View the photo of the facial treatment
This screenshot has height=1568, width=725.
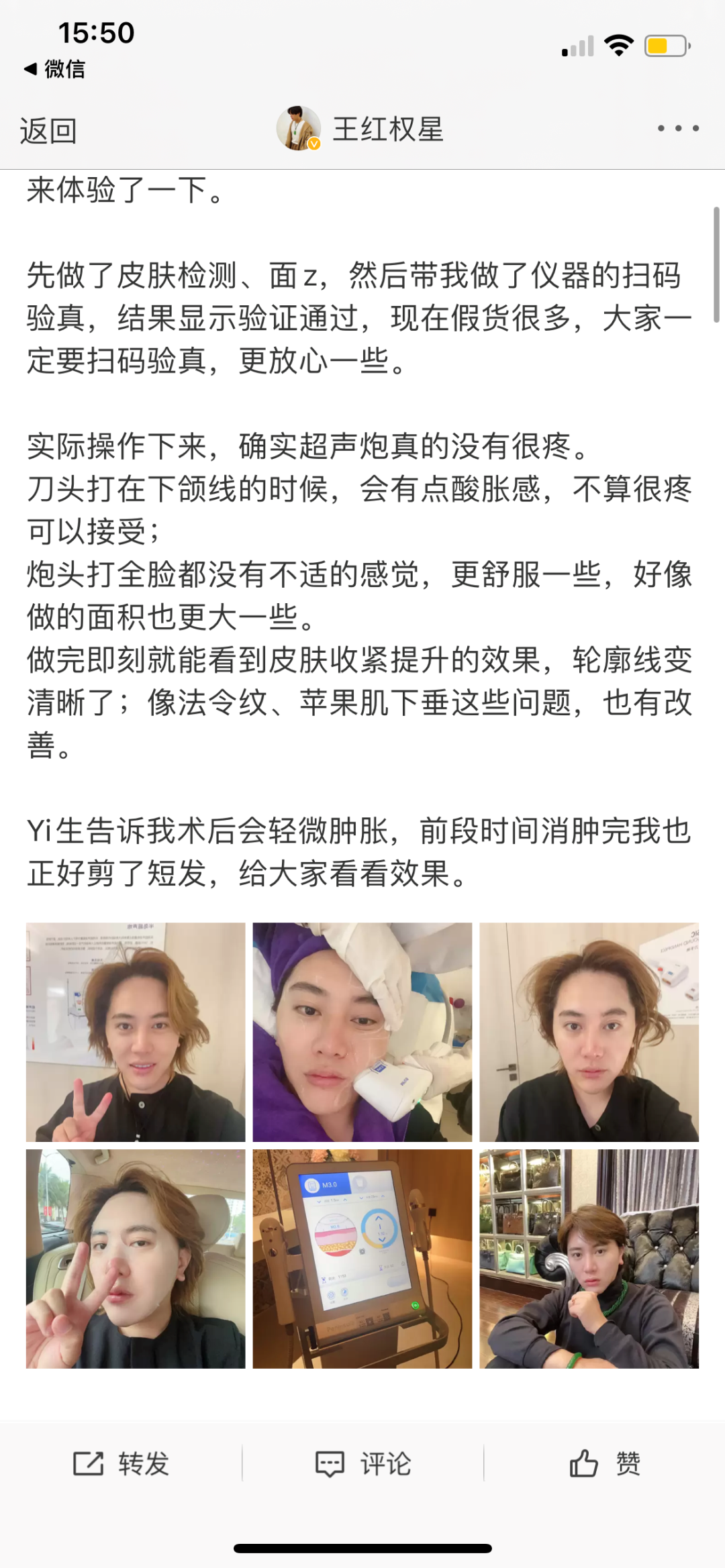pos(362,1032)
